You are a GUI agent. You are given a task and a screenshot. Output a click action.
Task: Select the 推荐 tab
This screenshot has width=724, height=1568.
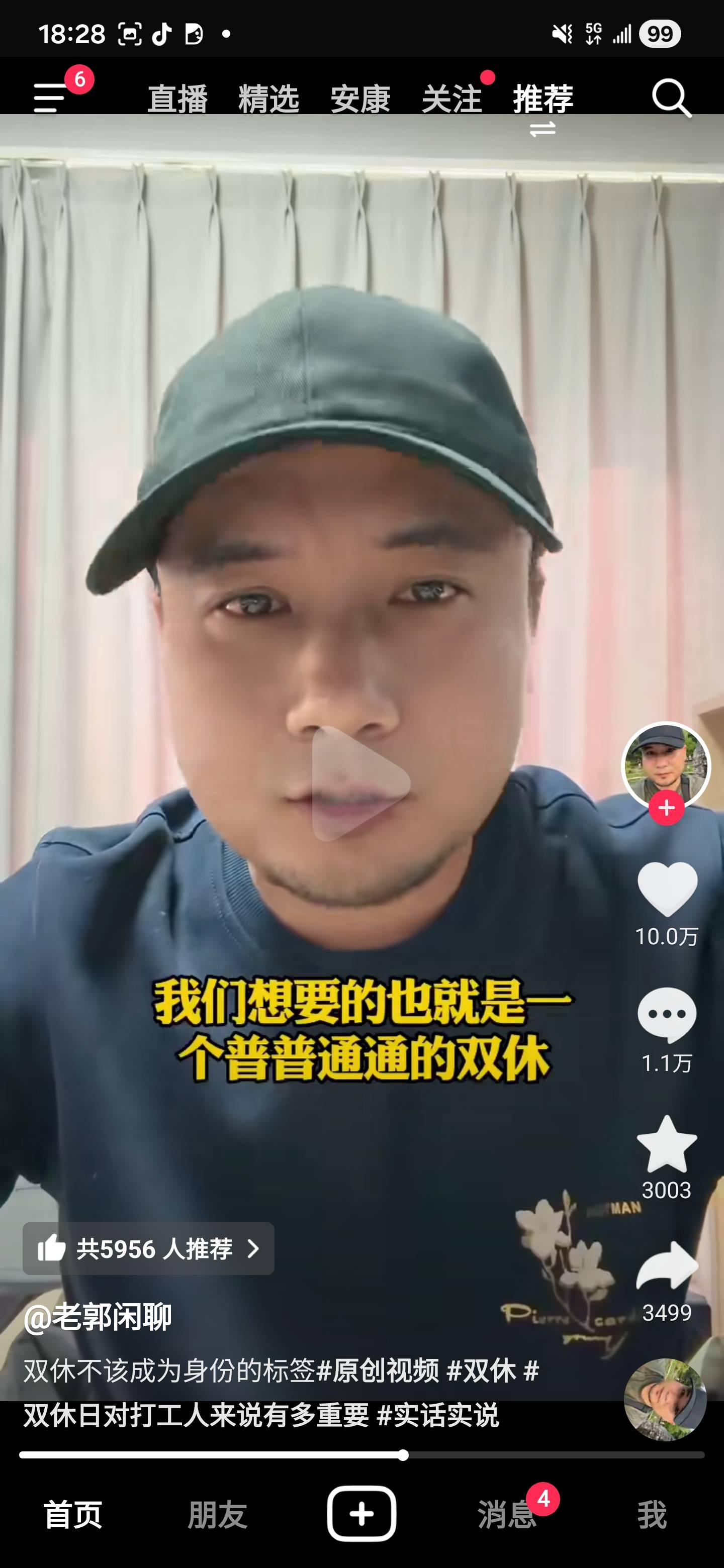[x=542, y=99]
